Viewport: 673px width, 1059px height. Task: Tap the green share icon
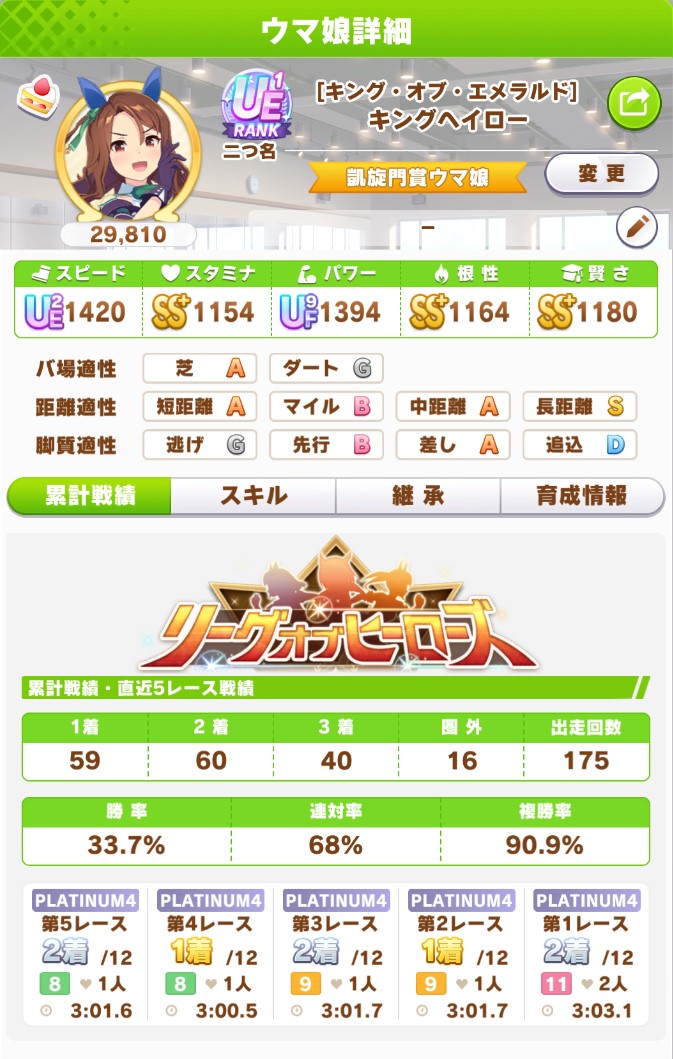pos(635,102)
